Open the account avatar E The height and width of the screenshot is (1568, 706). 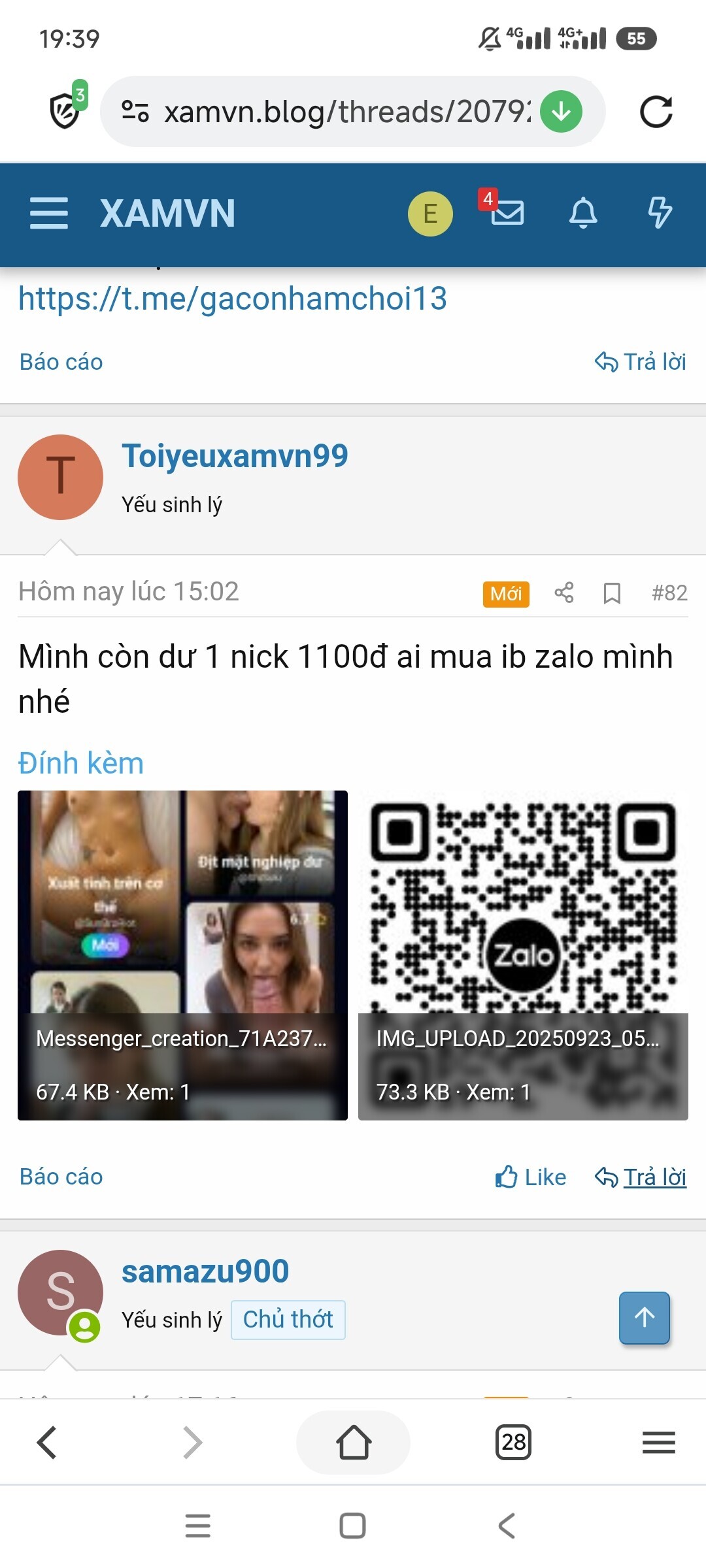point(430,214)
